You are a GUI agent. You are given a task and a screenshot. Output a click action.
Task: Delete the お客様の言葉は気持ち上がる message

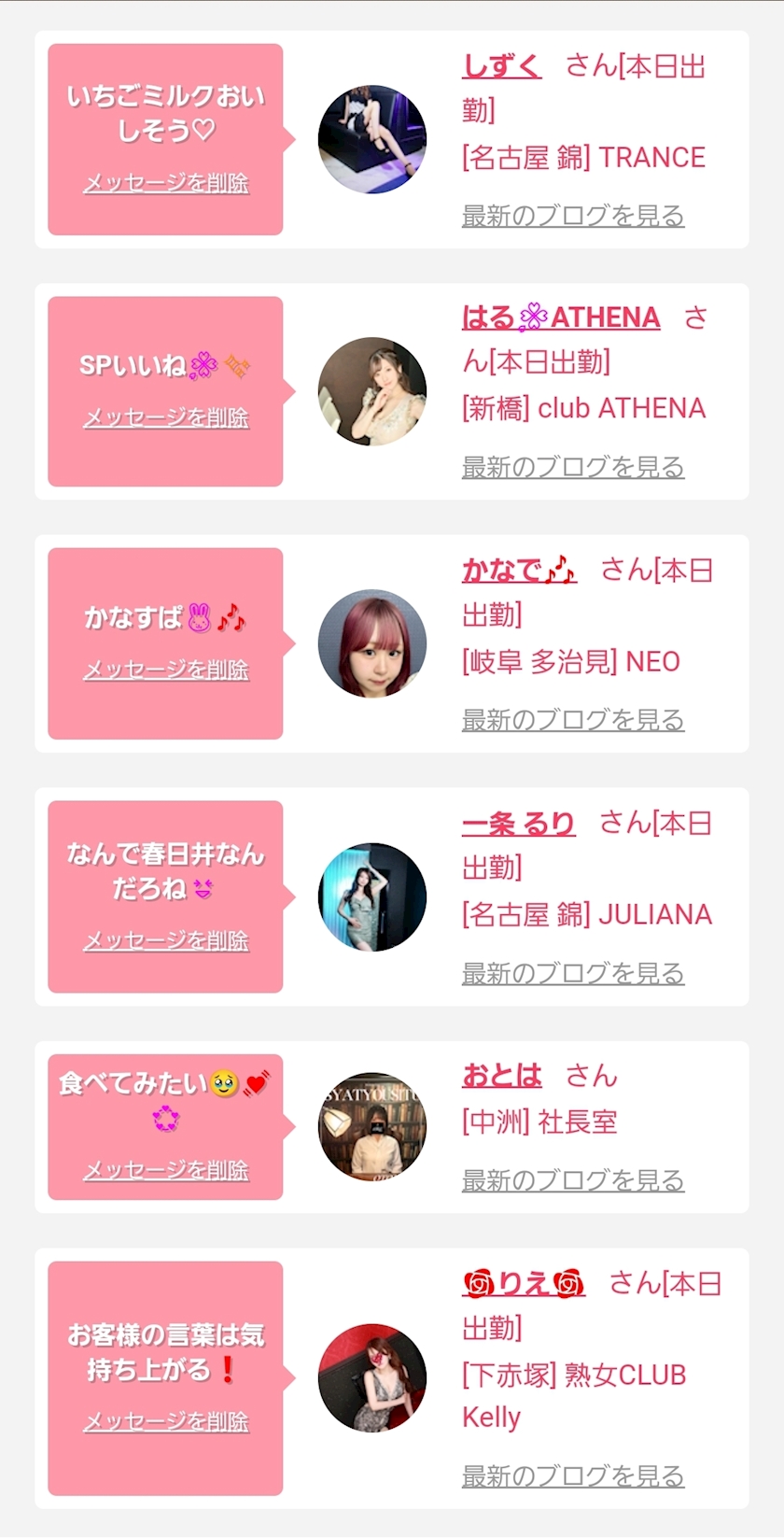[x=166, y=1421]
